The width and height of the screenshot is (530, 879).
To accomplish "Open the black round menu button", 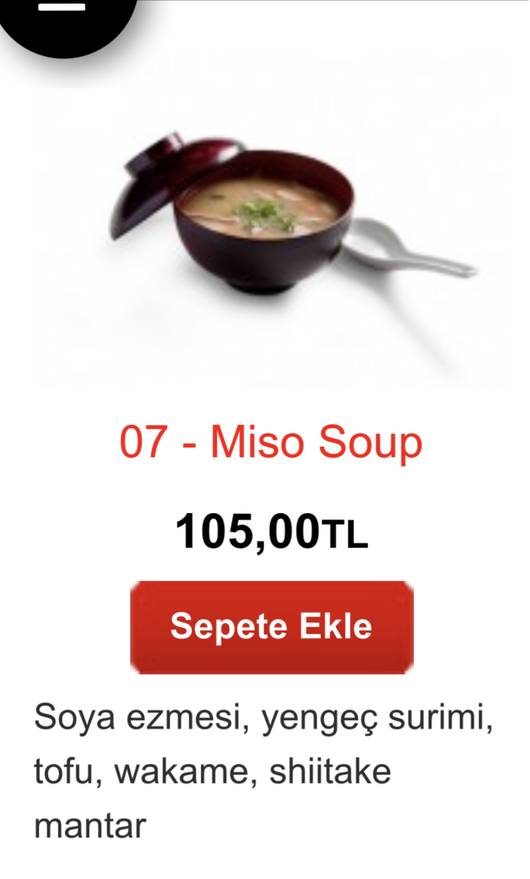I will (63, 20).
